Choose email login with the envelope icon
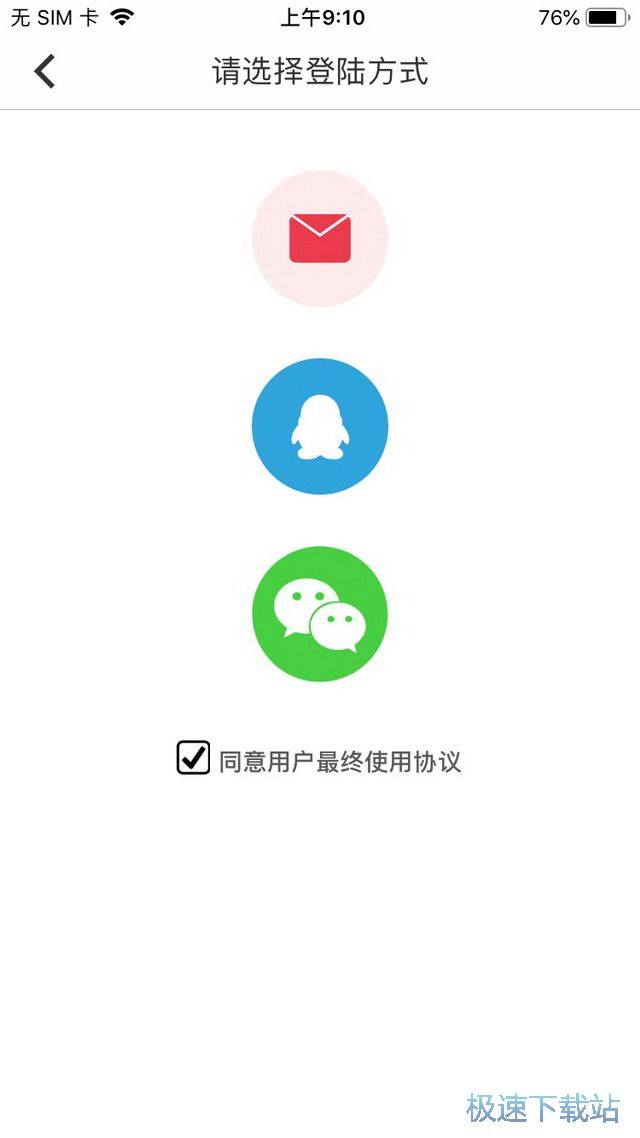This screenshot has width=640, height=1138. 320,238
